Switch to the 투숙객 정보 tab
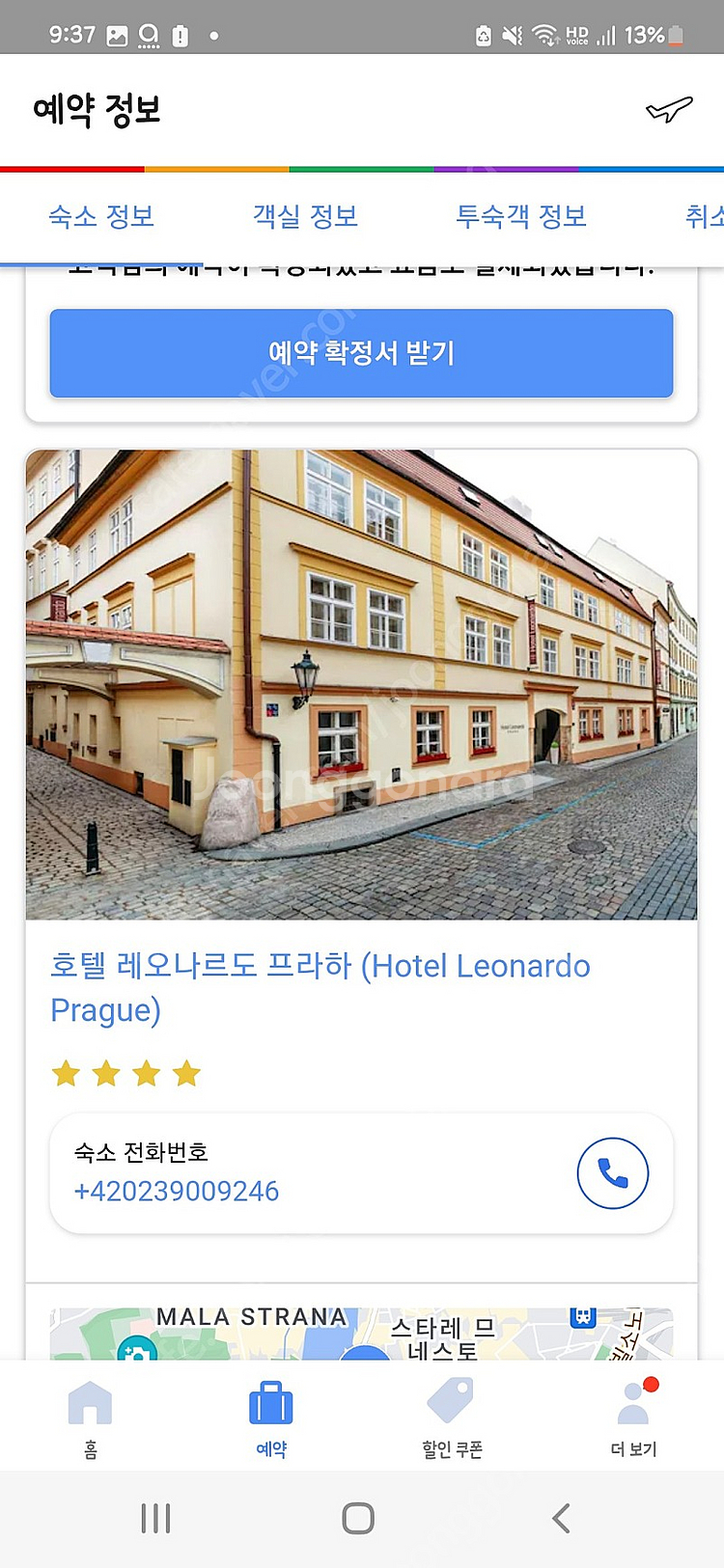The width and height of the screenshot is (724, 1568). (520, 216)
